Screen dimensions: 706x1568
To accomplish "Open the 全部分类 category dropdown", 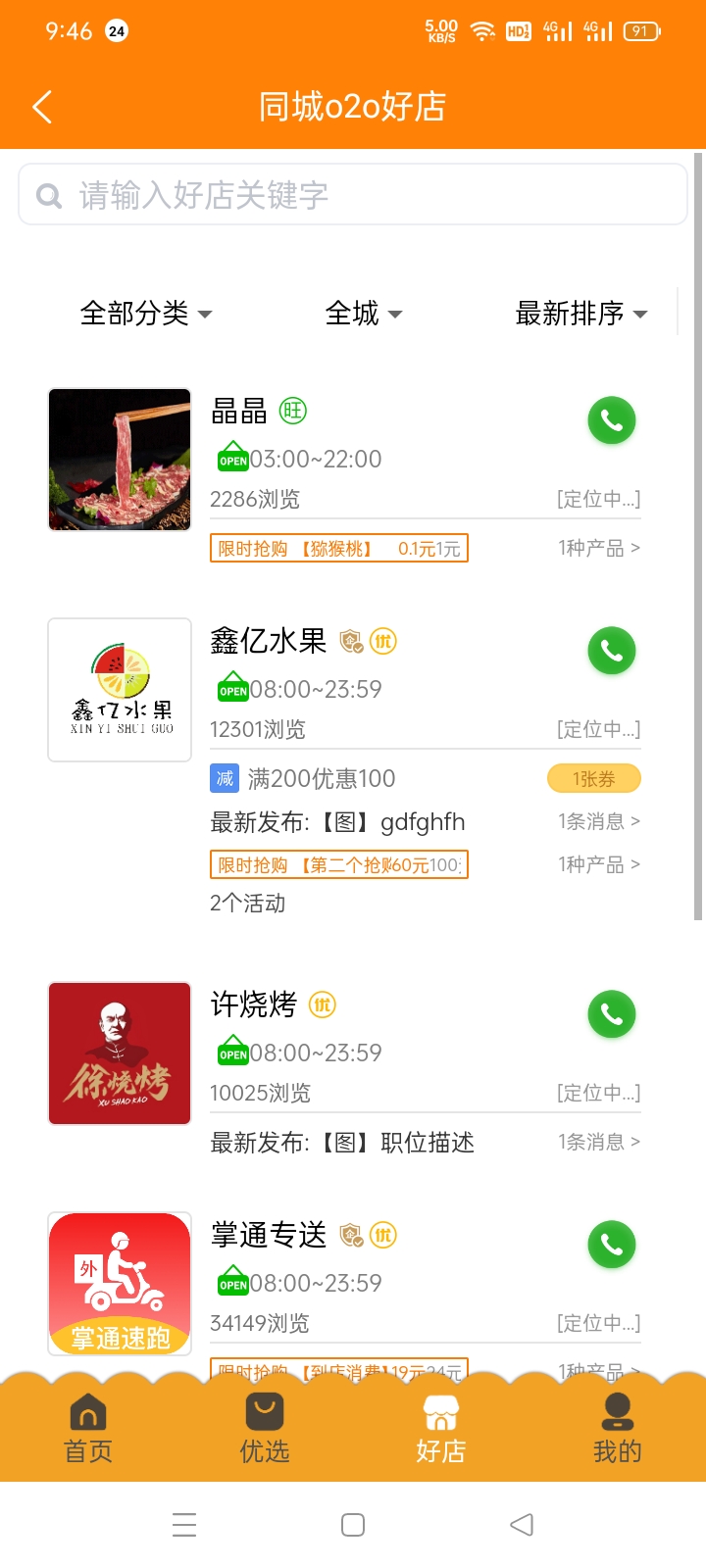I will 144,314.
